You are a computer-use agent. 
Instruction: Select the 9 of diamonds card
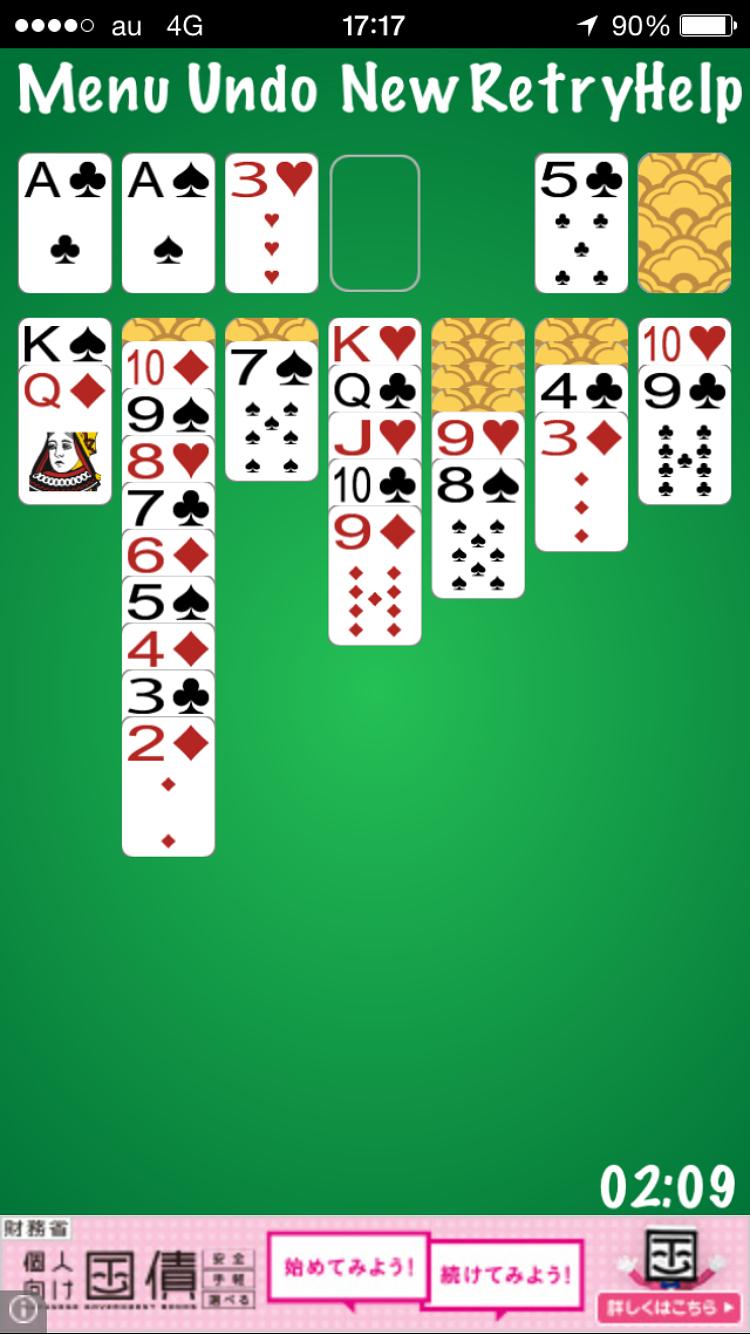[375, 580]
